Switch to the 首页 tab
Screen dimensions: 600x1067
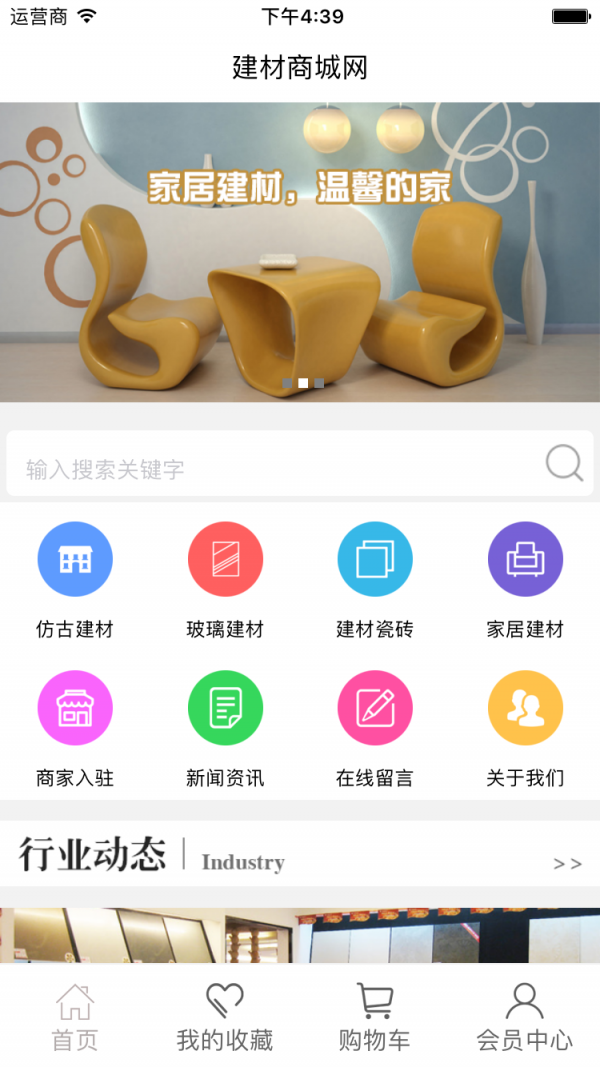[75, 1017]
